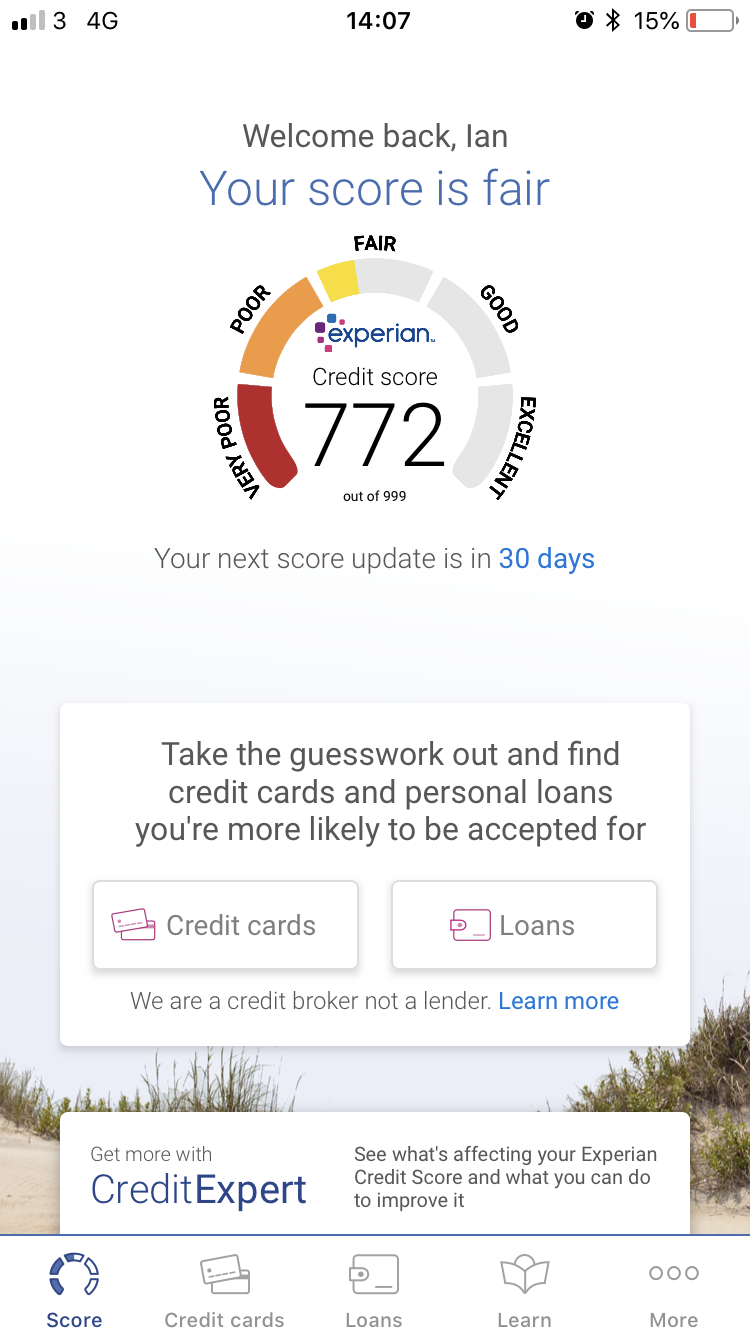Switch to the Score tab
The height and width of the screenshot is (1334, 750).
[x=74, y=1290]
